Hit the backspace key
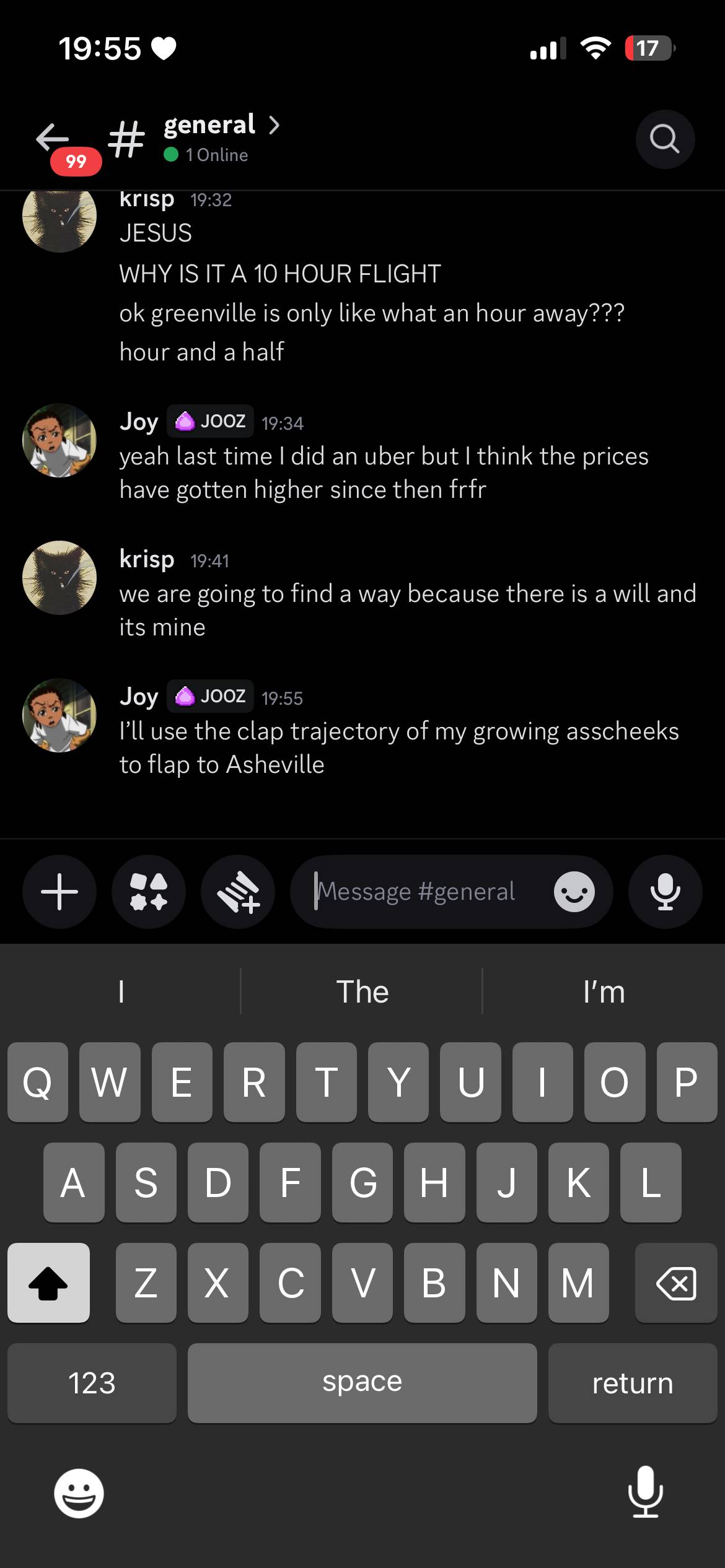 675,1283
